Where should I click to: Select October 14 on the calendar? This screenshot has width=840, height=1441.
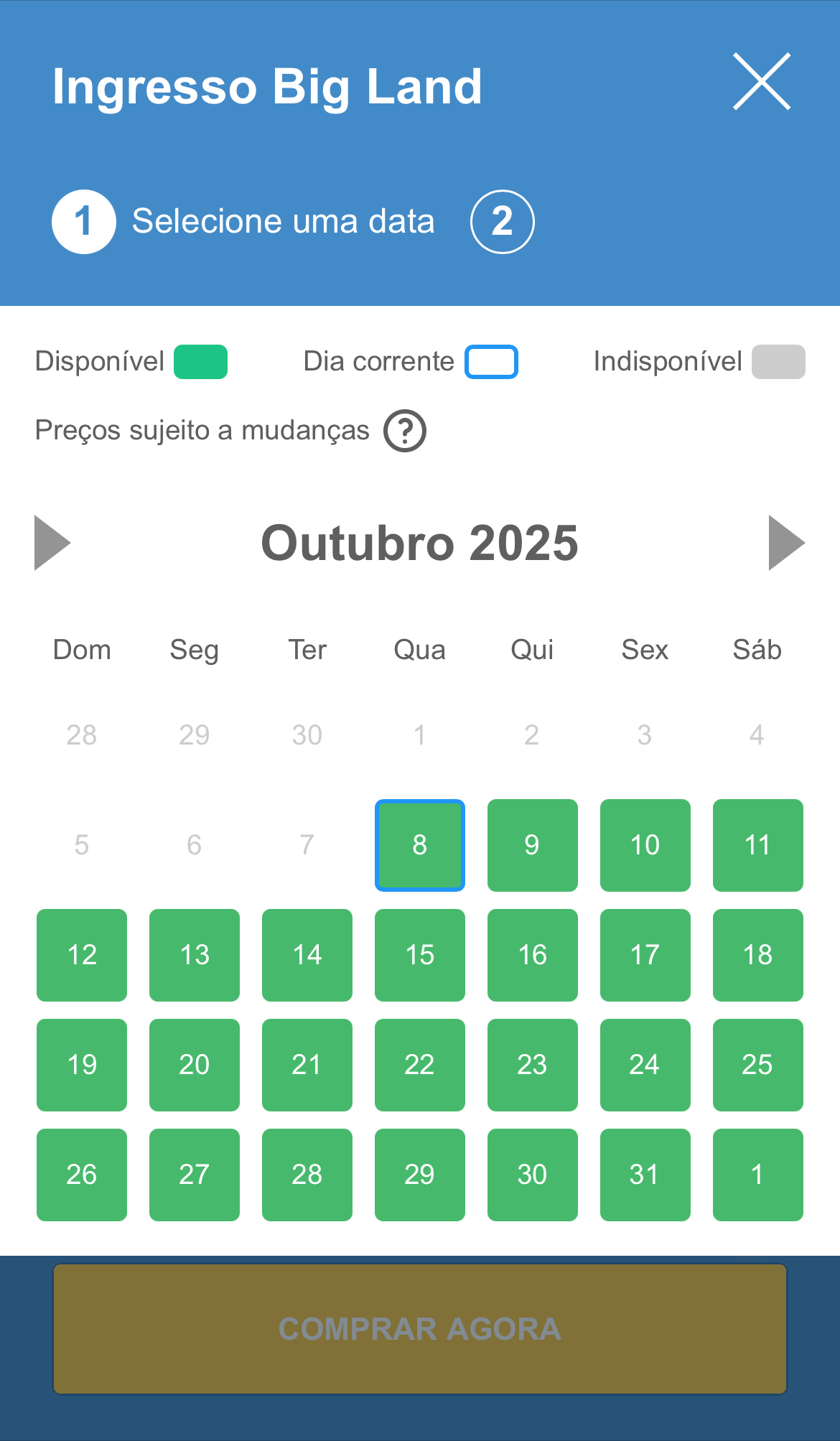point(307,955)
